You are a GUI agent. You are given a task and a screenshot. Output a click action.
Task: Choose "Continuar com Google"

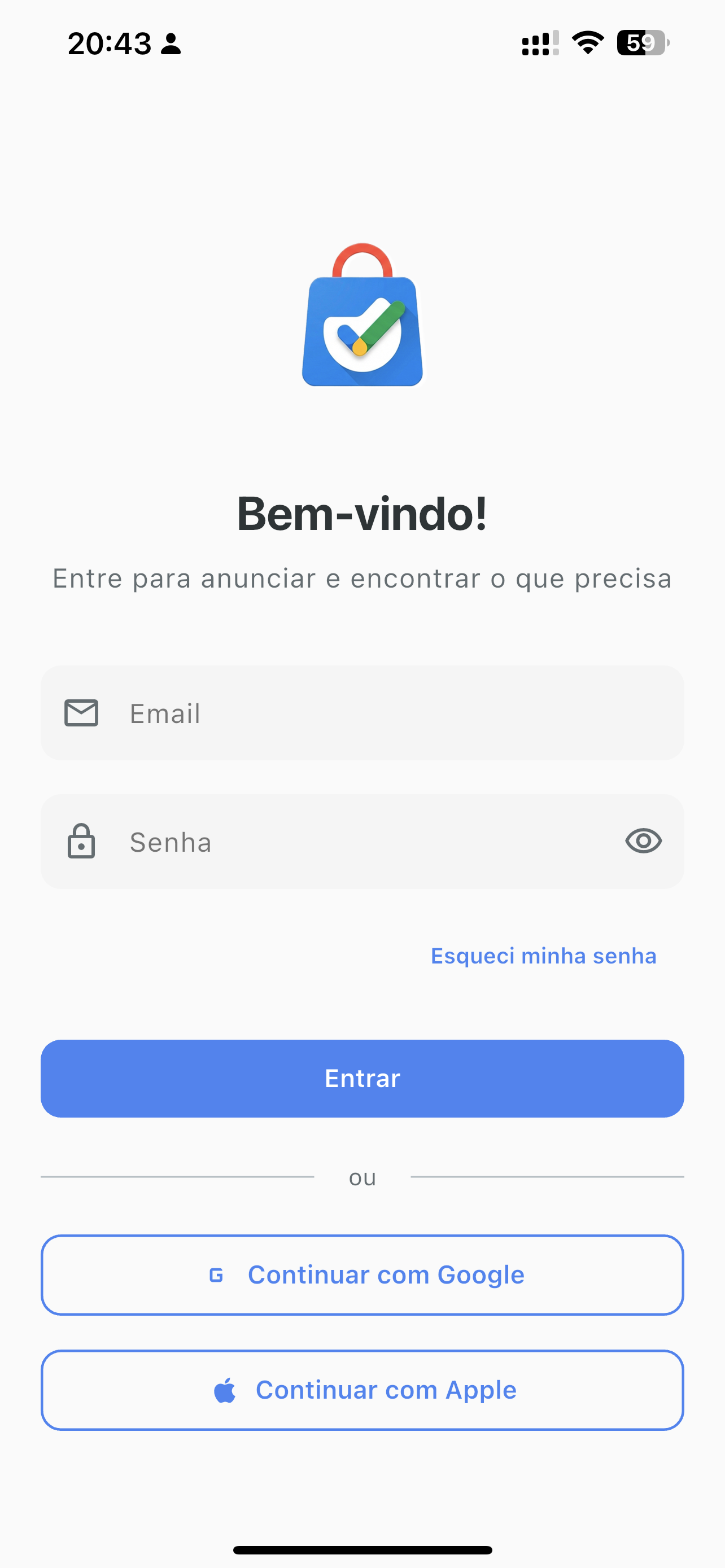click(362, 1274)
